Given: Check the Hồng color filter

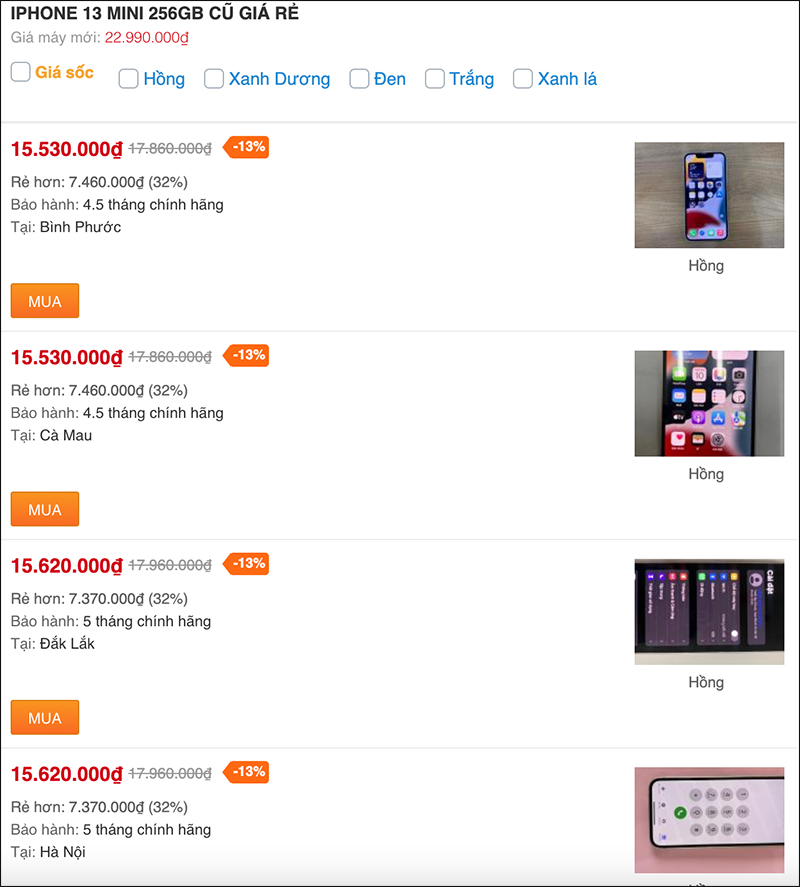Looking at the screenshot, I should point(128,78).
